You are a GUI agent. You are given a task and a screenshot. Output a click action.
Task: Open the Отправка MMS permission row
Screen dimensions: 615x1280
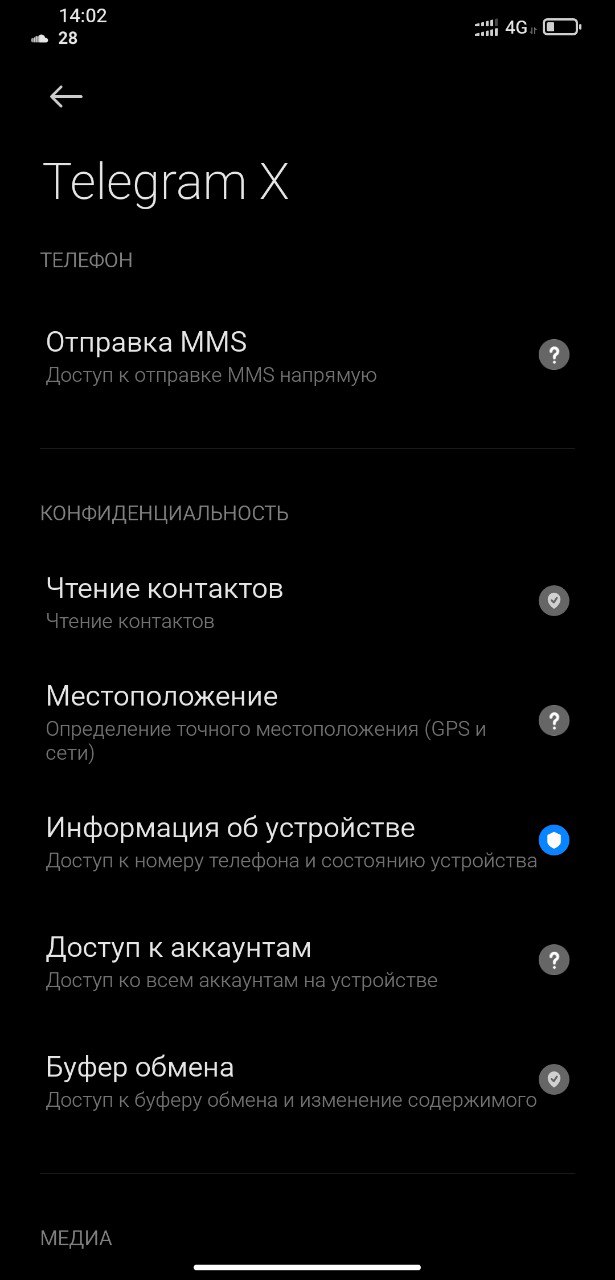pos(290,356)
